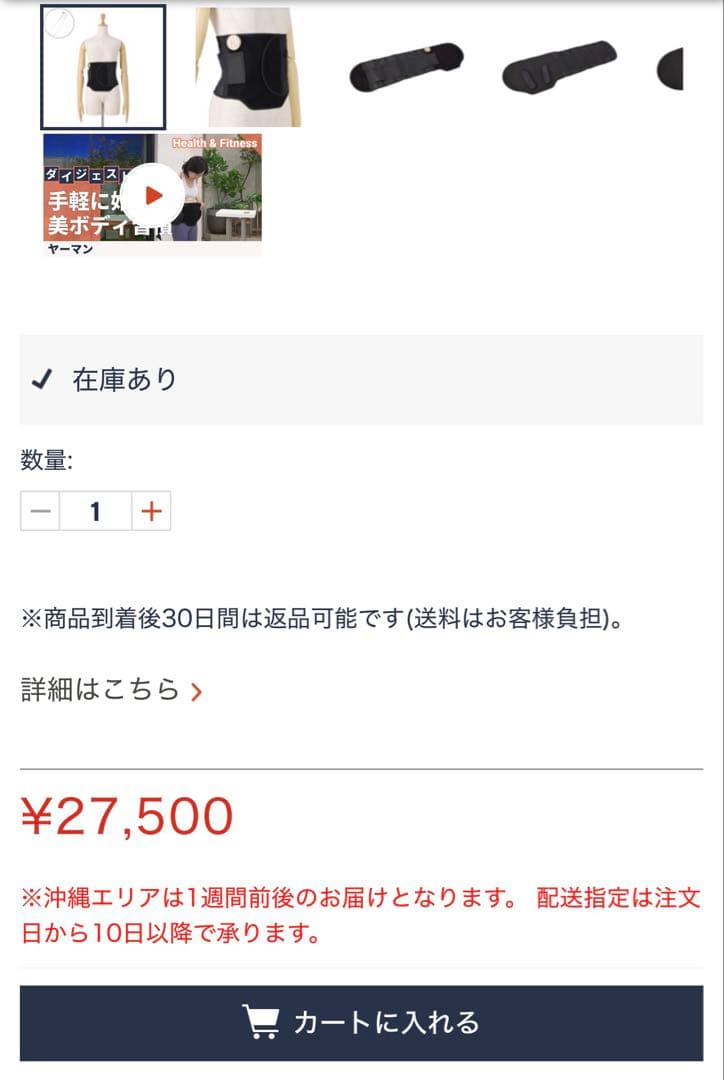Select the close-up waist belt thumbnail
Image resolution: width=724 pixels, height=1080 pixels.
coord(245,65)
